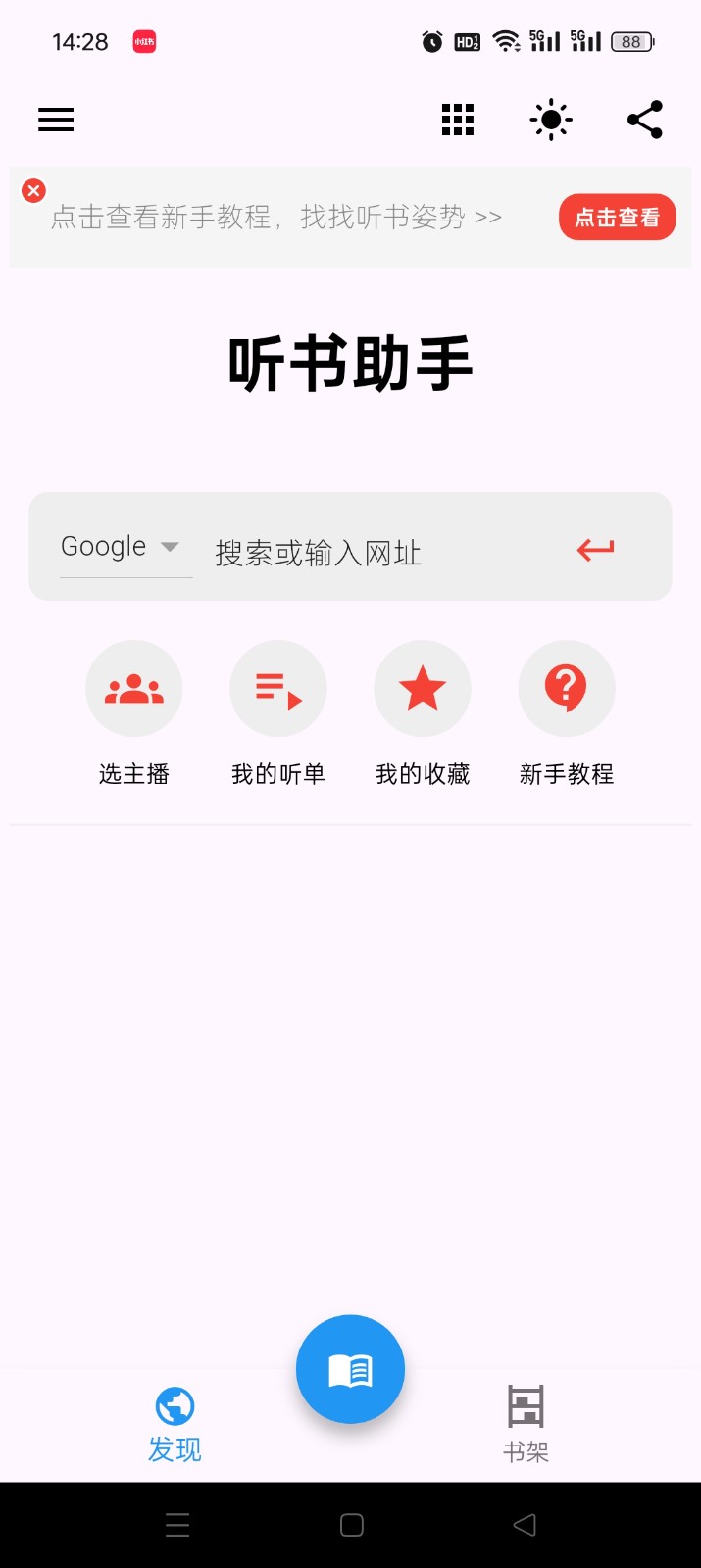Viewport: 701px width, 1568px height.
Task: Share the app via share icon
Action: 645,120
